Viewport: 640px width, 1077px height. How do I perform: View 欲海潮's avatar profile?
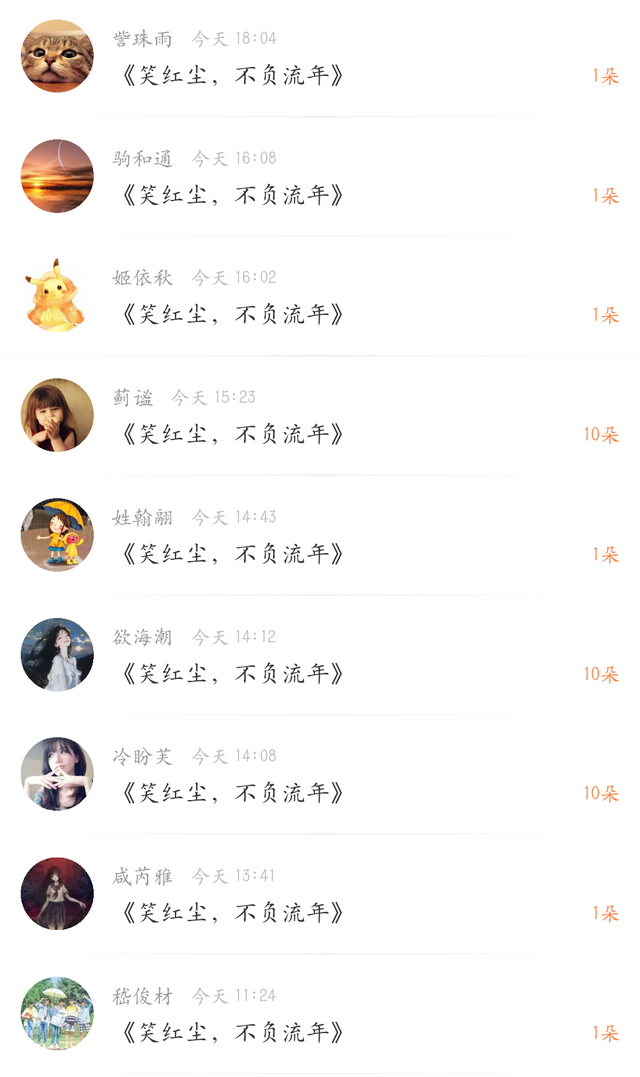(57, 655)
